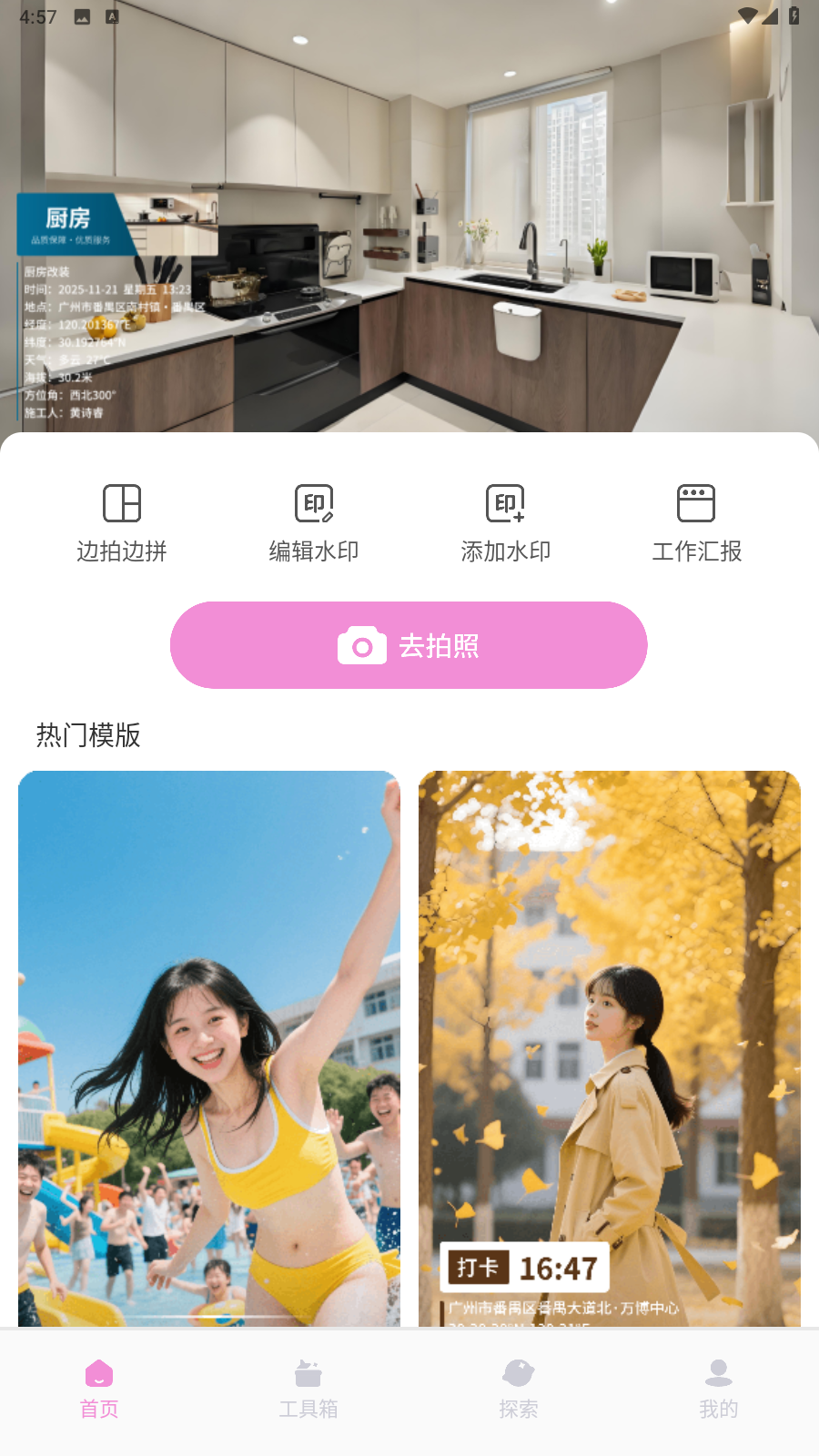Switch to the 首页 home tab
Screen dimensions: 819x1456
[x=99, y=1388]
